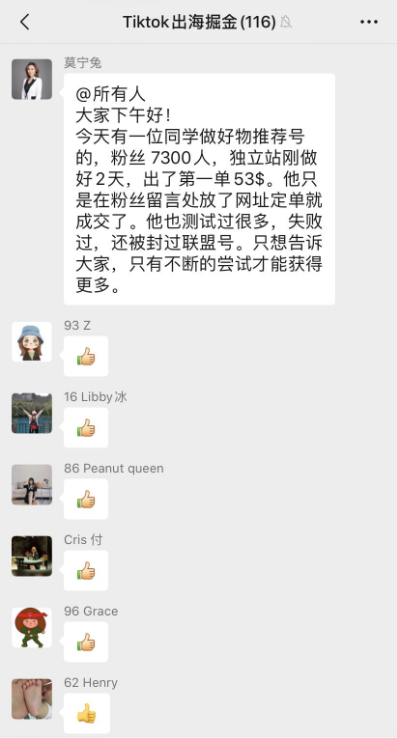Go back from the group chat
The height and width of the screenshot is (738, 397).
(x=24, y=22)
